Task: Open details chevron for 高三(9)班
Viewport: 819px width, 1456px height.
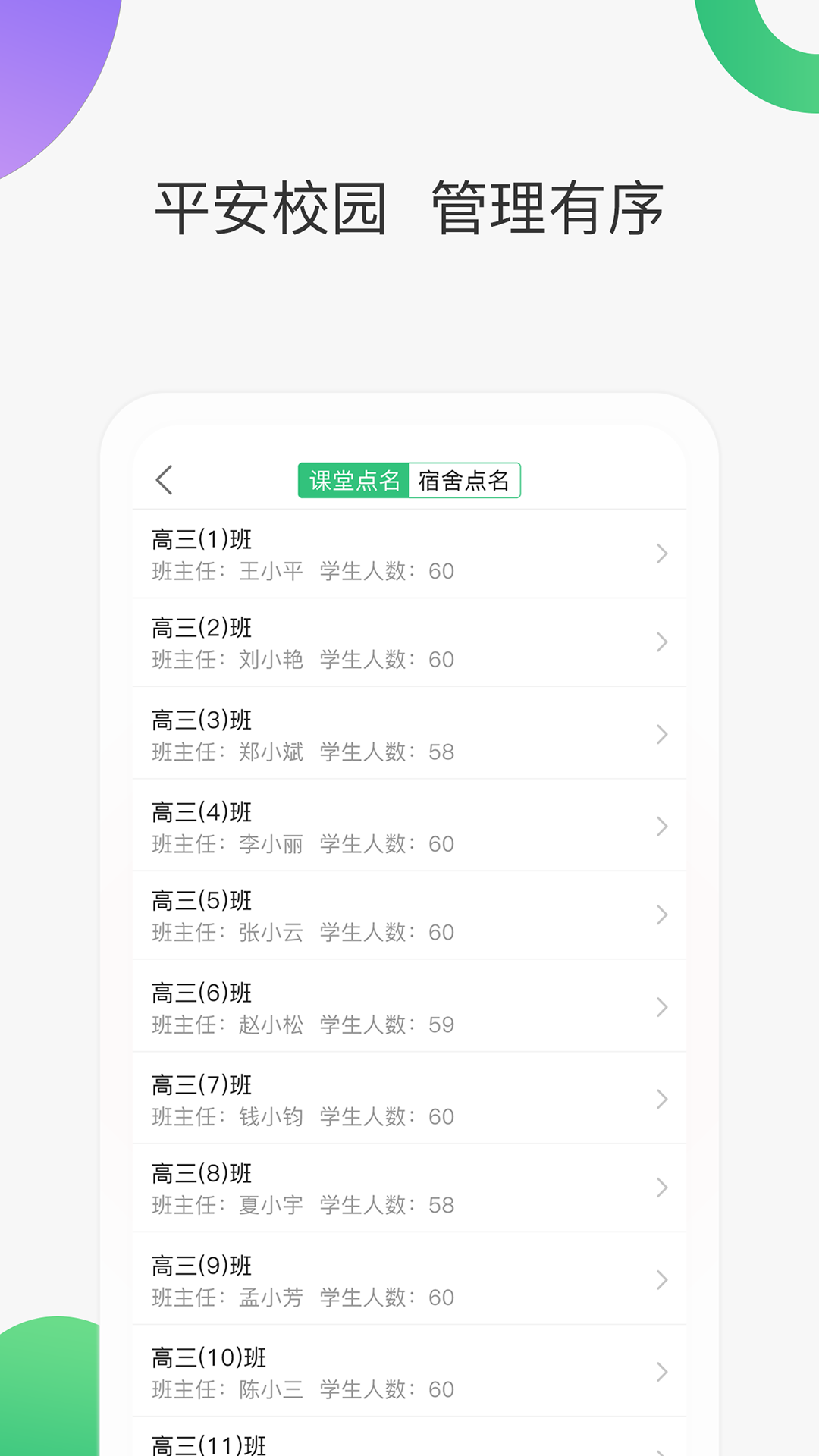Action: [661, 1279]
